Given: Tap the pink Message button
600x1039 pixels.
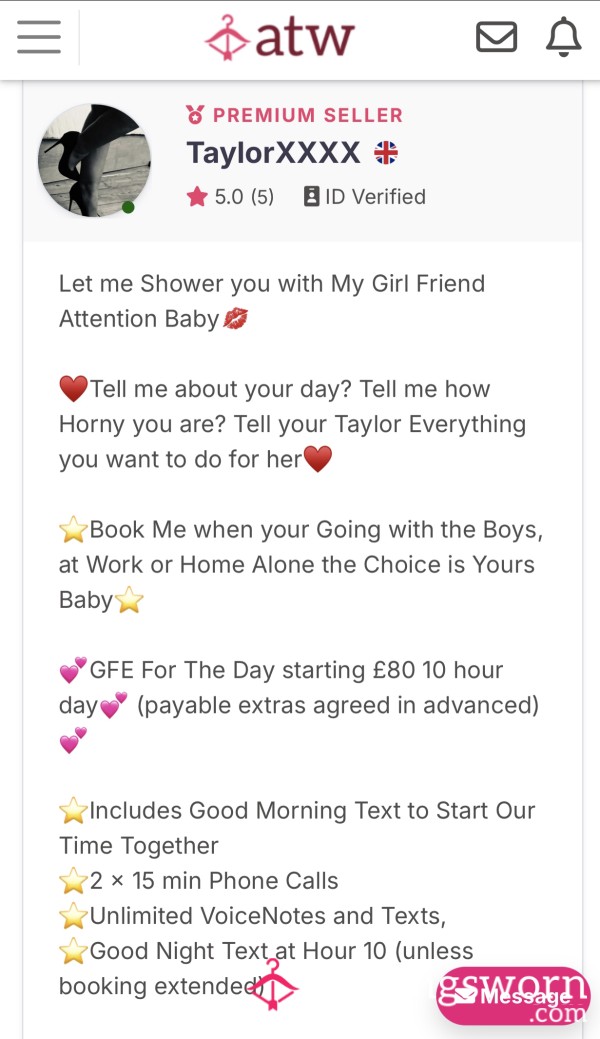Looking at the screenshot, I should [x=513, y=996].
